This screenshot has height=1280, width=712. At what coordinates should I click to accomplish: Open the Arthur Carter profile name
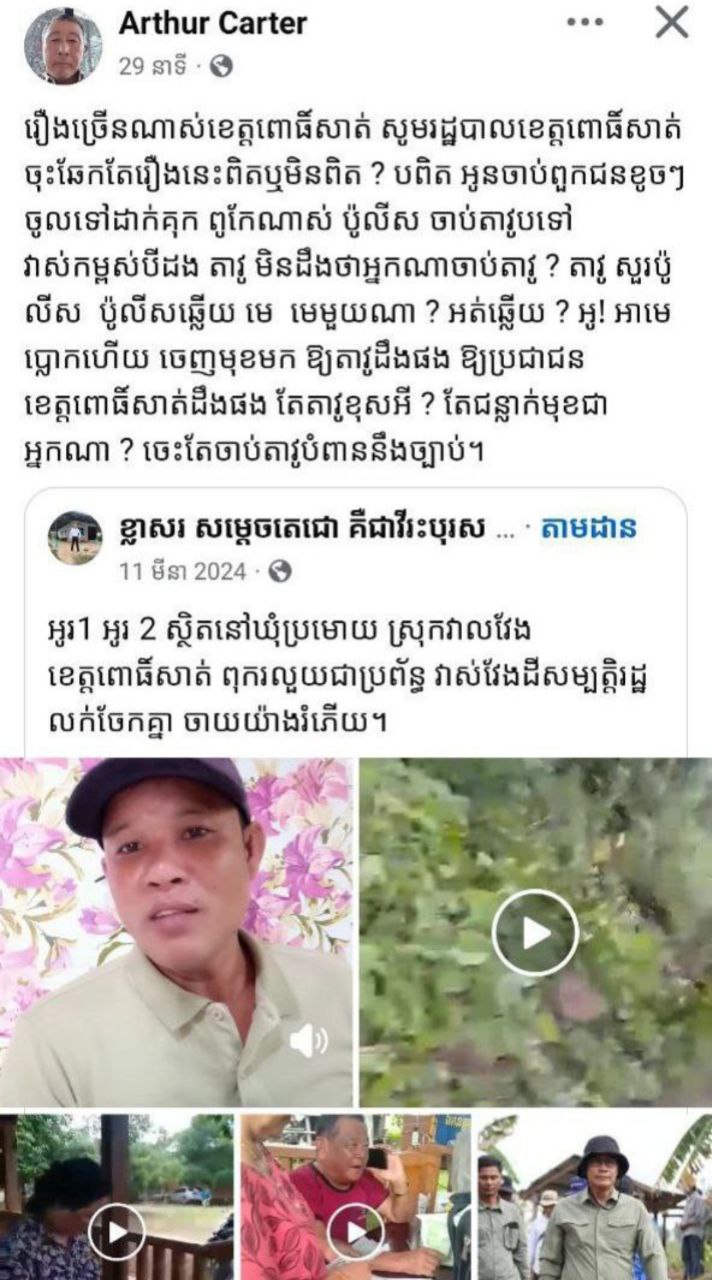click(x=212, y=24)
